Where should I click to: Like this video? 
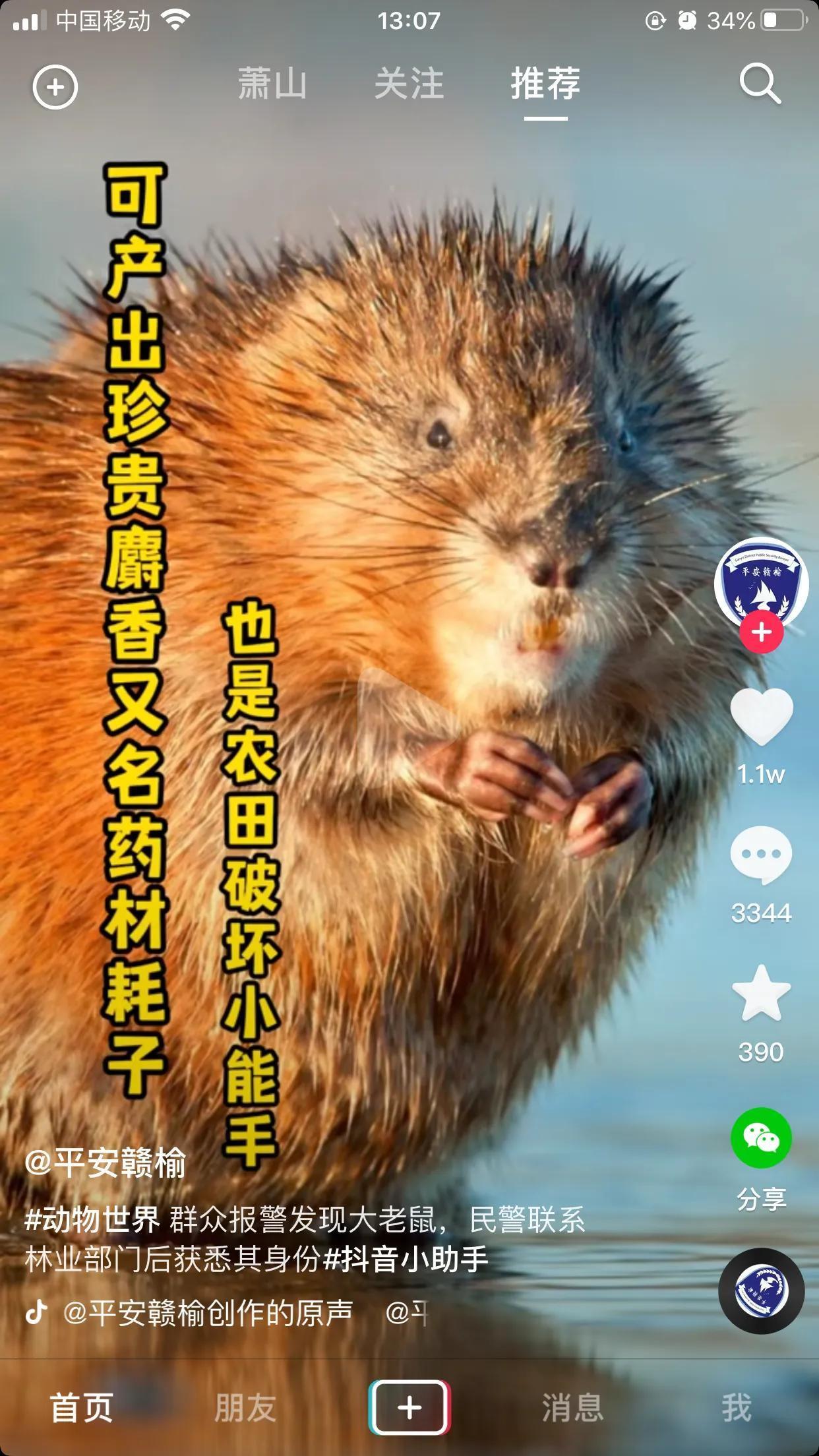(x=761, y=717)
